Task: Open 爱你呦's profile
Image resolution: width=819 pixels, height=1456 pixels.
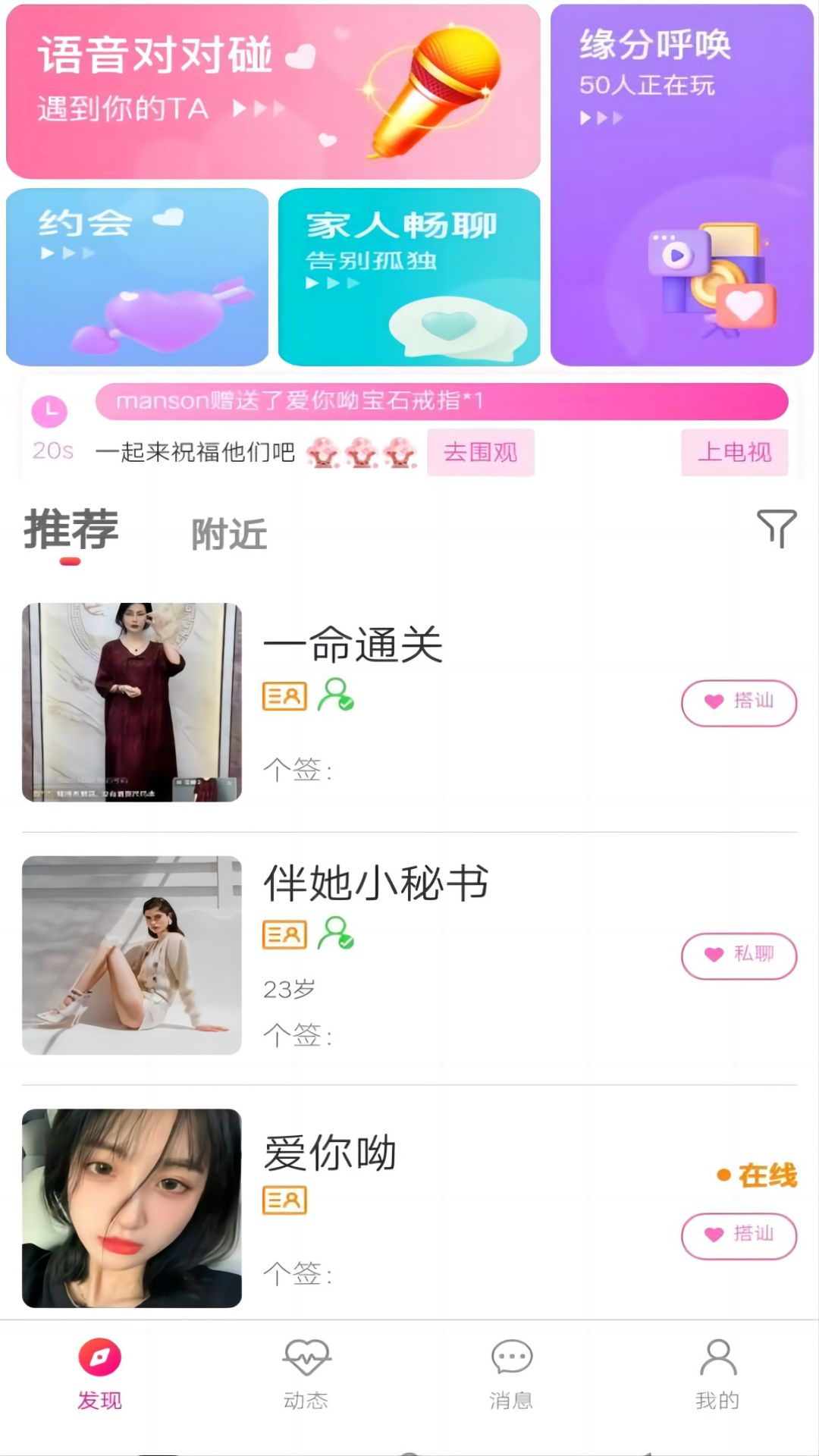Action: [x=132, y=1208]
